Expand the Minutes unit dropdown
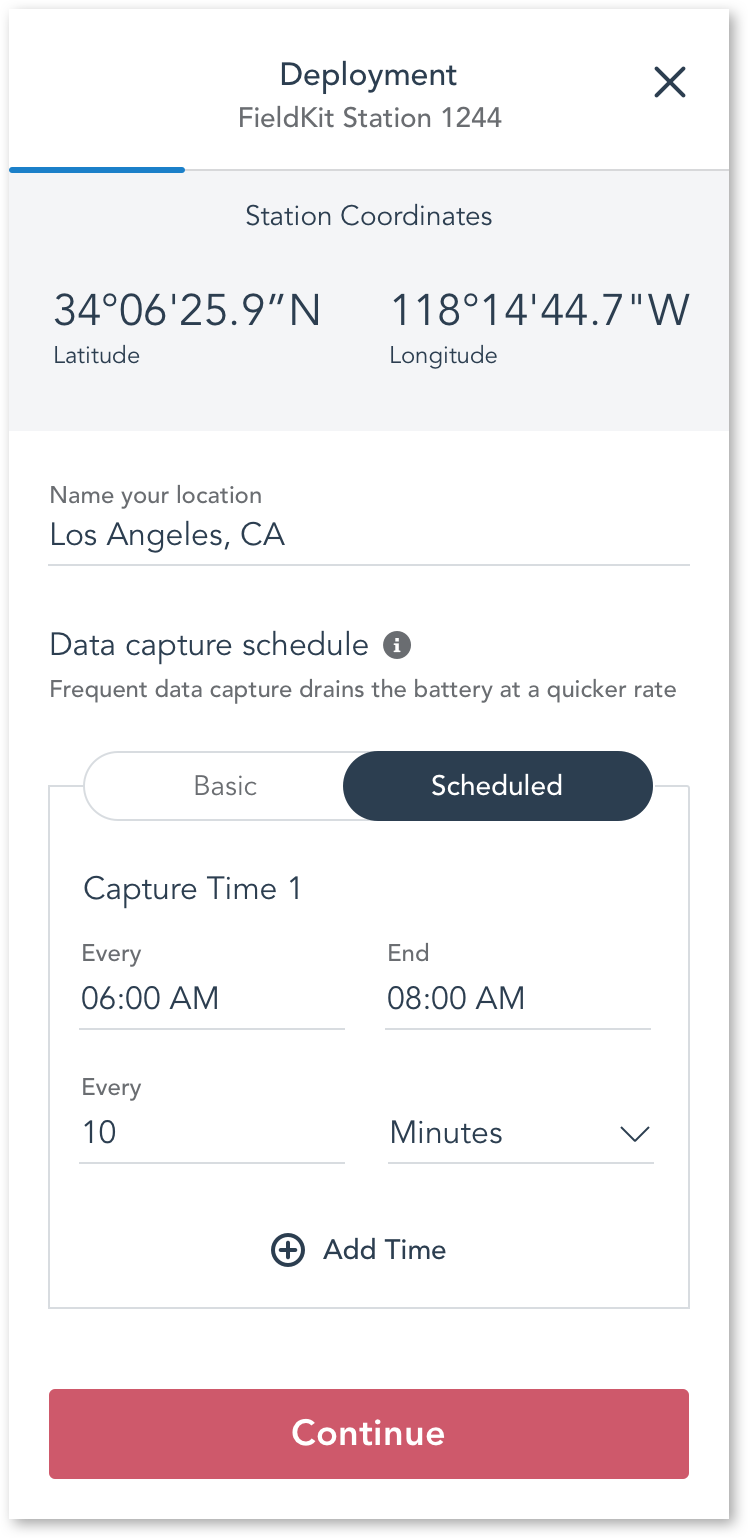The width and height of the screenshot is (748, 1538). (x=520, y=1134)
